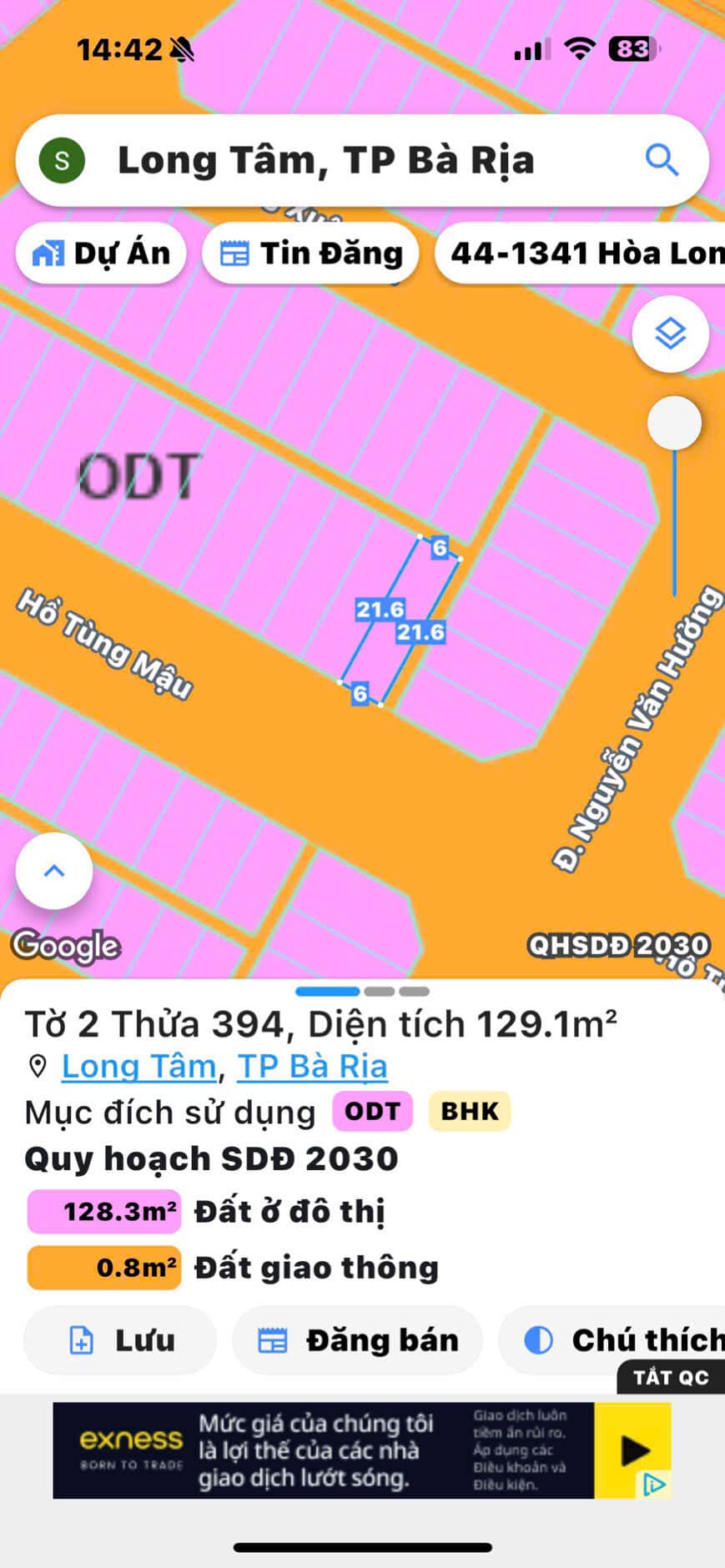Open the Long Tâm location link
Image resolution: width=725 pixels, height=1568 pixels.
(138, 1067)
